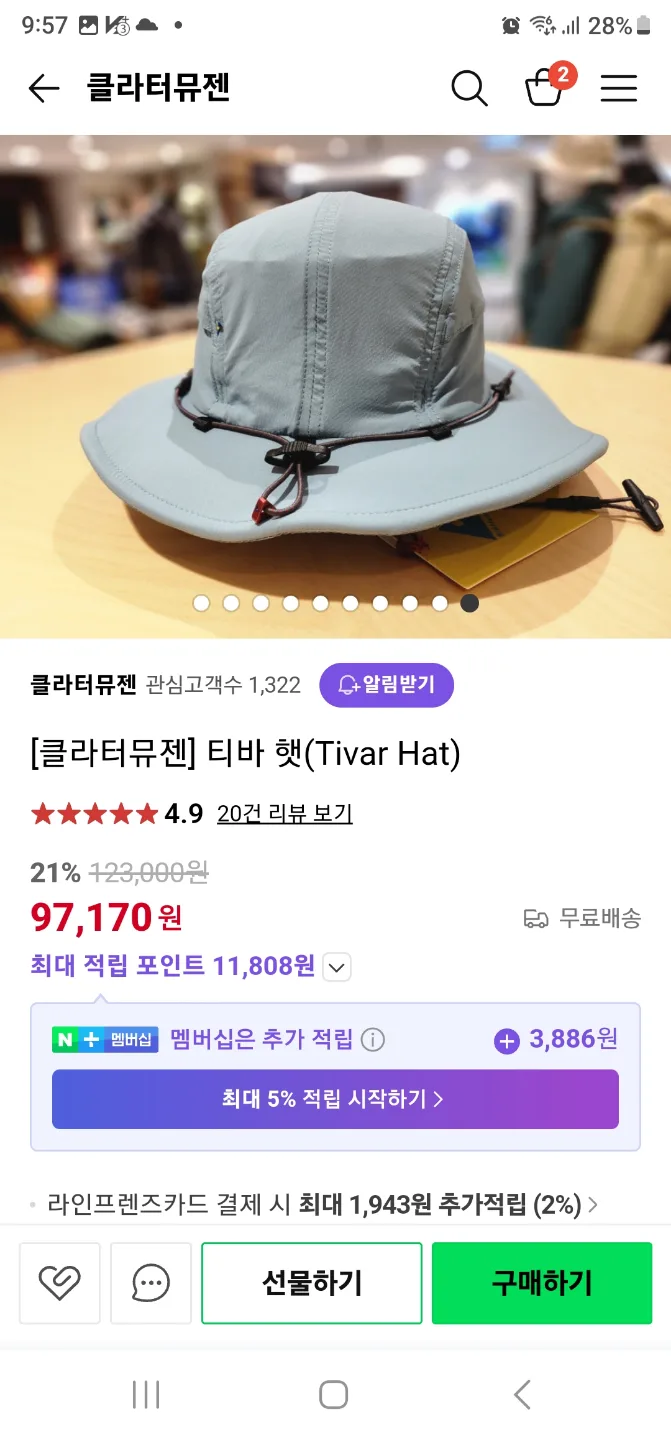Open the shopping cart with 2 items

pos(545,88)
